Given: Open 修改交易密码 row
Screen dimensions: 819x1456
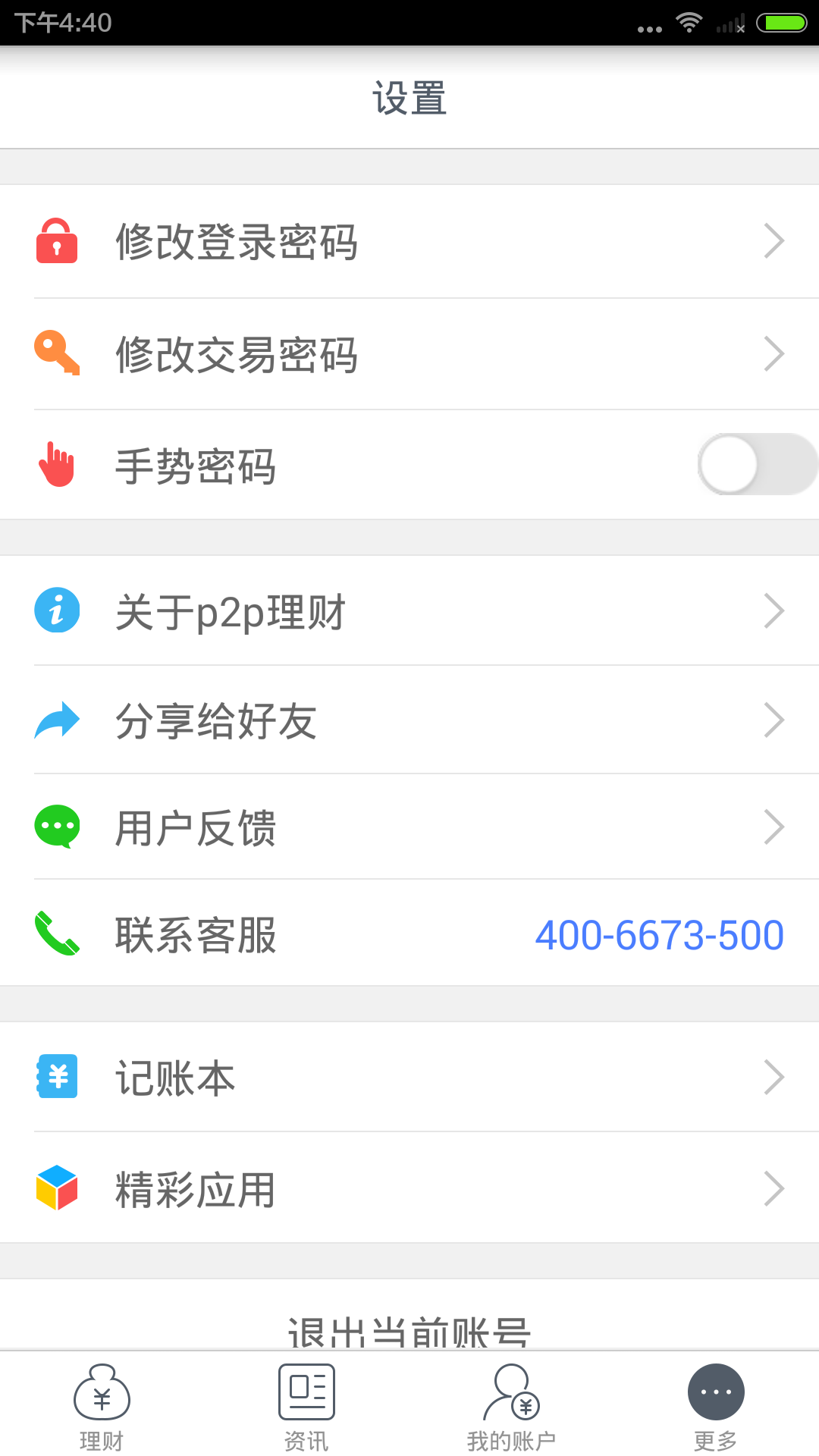Looking at the screenshot, I should [x=409, y=354].
